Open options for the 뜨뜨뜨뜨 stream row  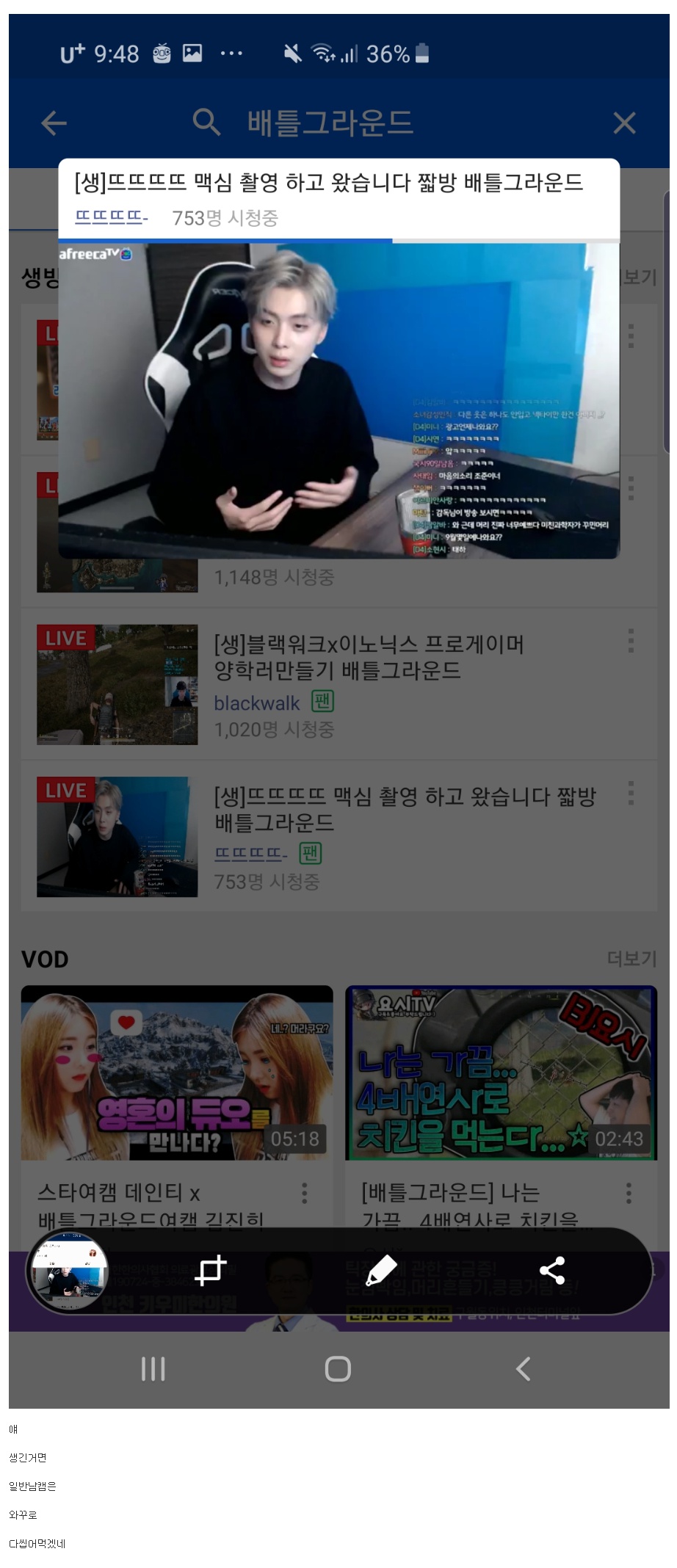[631, 793]
